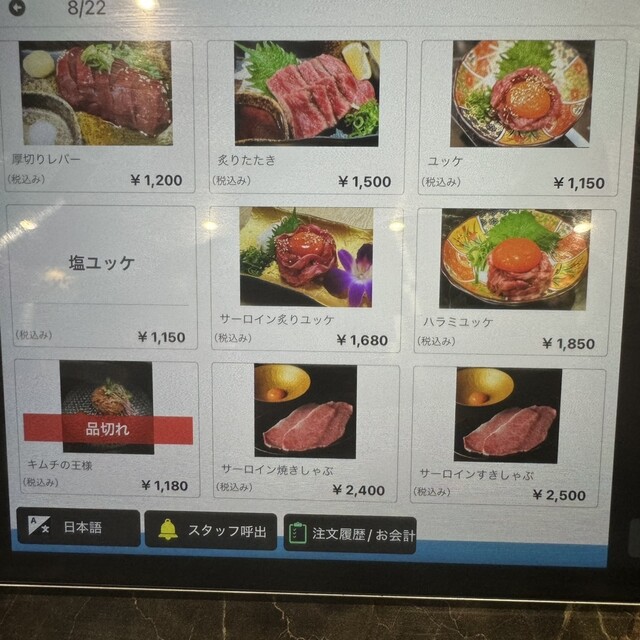The width and height of the screenshot is (640, 640).
Task: Open 注文履歴 / お会計 order history
Action: 350,534
